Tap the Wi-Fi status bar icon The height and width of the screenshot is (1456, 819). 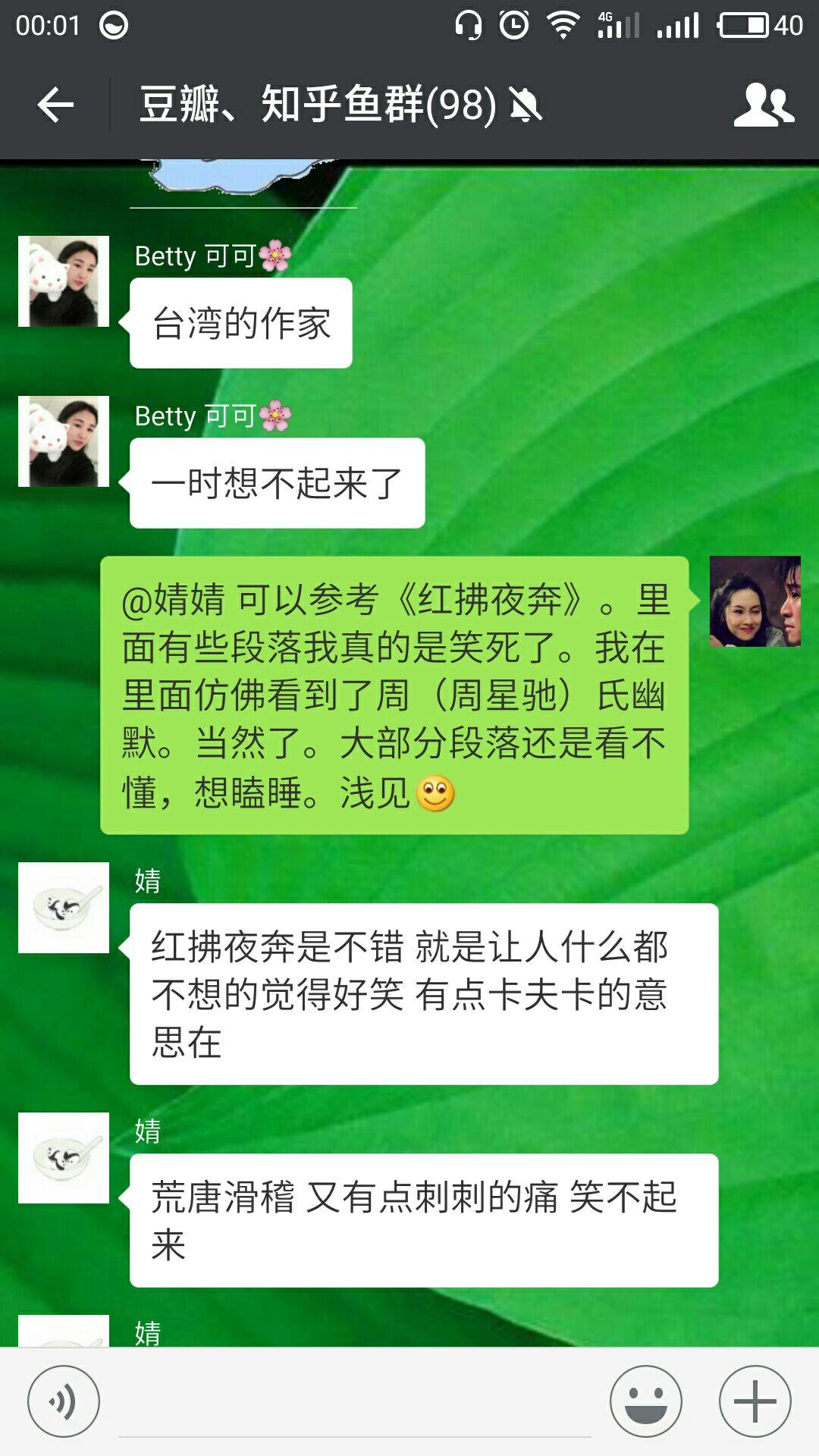[x=562, y=23]
